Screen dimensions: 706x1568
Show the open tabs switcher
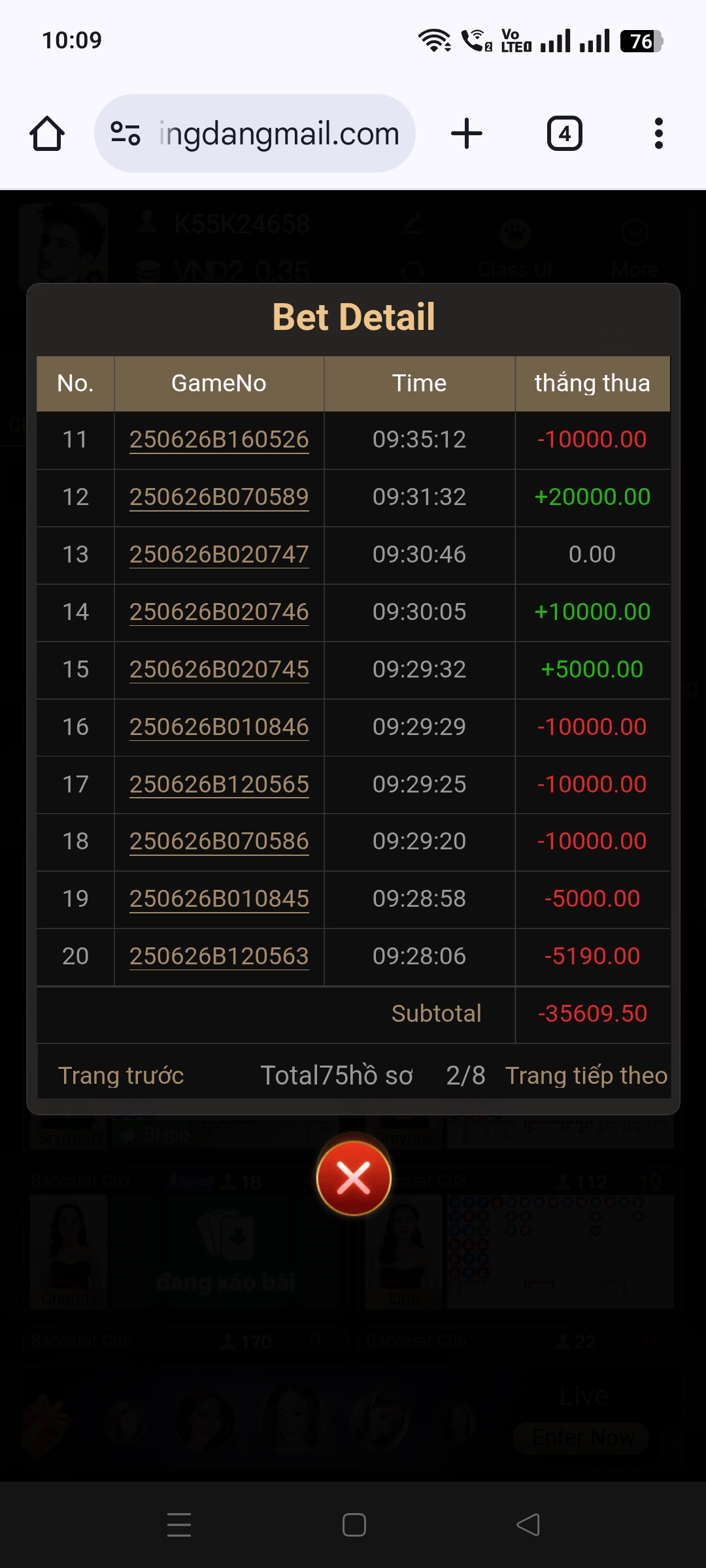[x=565, y=134]
